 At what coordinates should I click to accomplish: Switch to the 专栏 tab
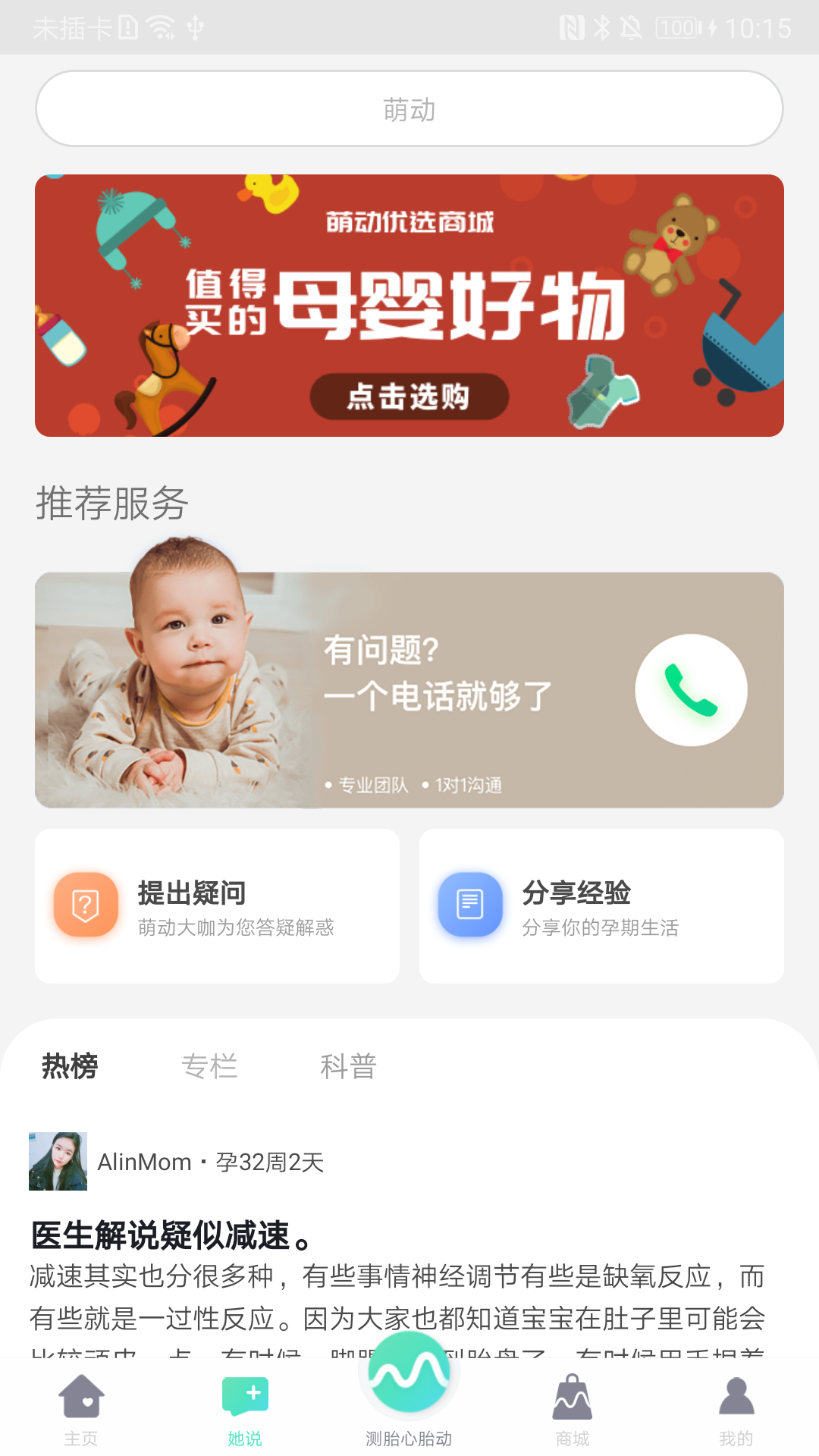(209, 1066)
